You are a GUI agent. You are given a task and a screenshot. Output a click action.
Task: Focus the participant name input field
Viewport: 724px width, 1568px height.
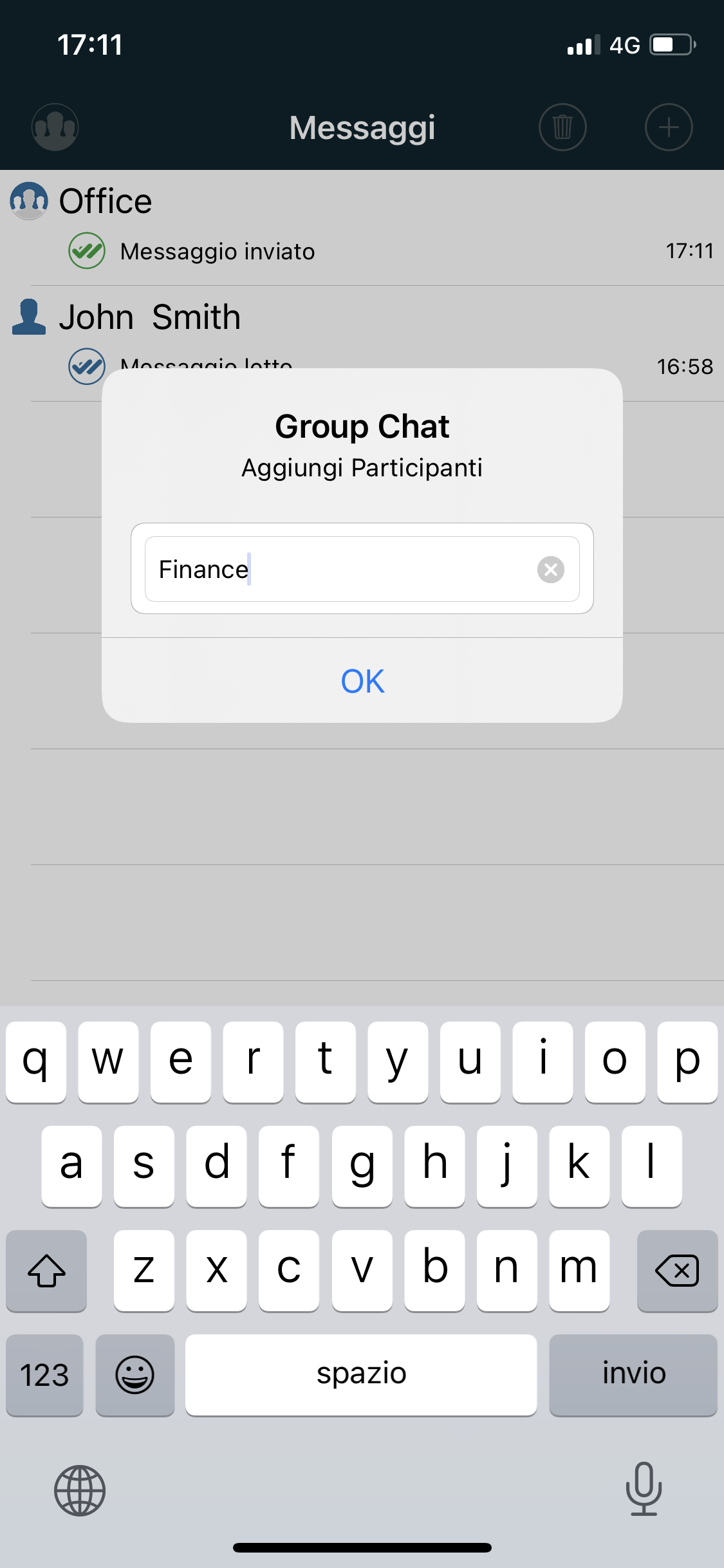pos(341,570)
